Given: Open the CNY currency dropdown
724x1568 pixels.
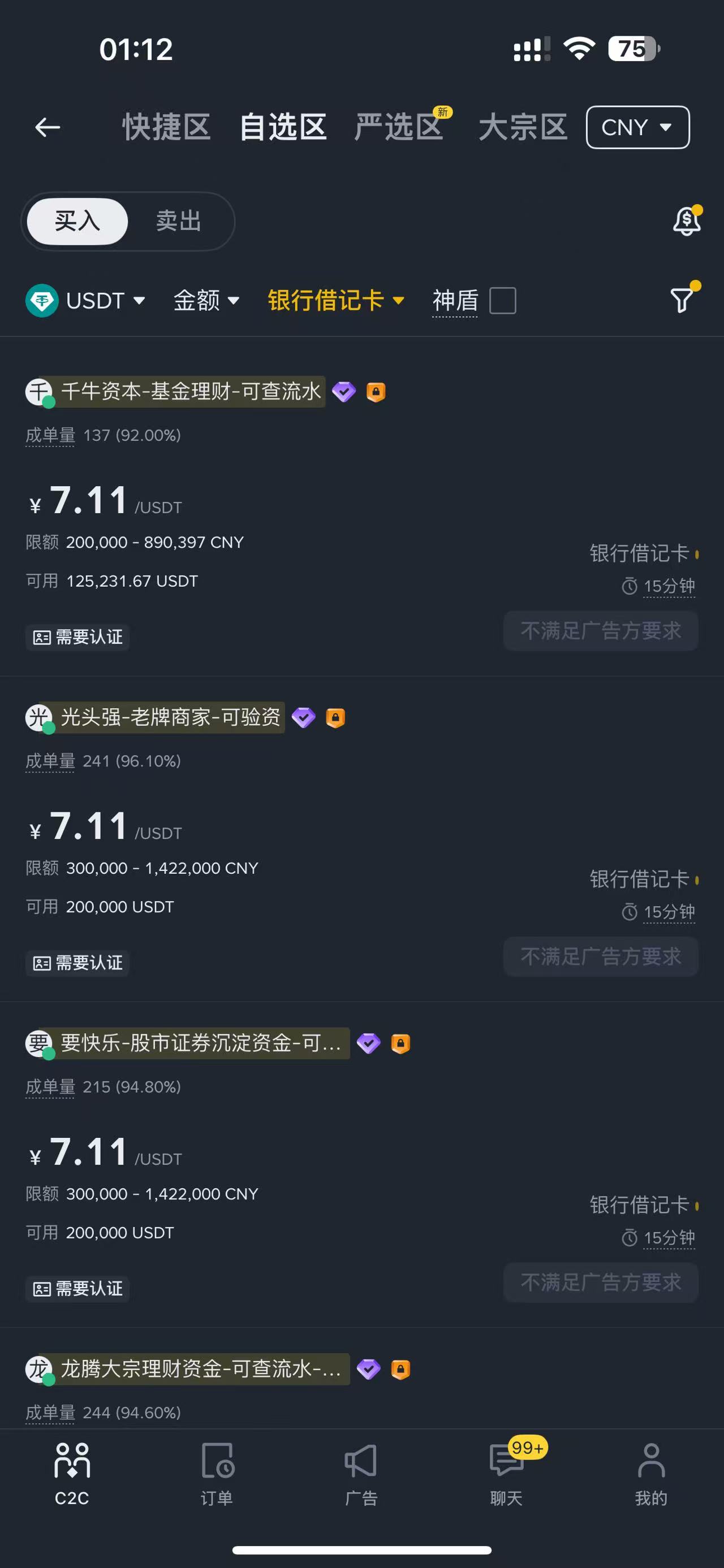Looking at the screenshot, I should [637, 127].
